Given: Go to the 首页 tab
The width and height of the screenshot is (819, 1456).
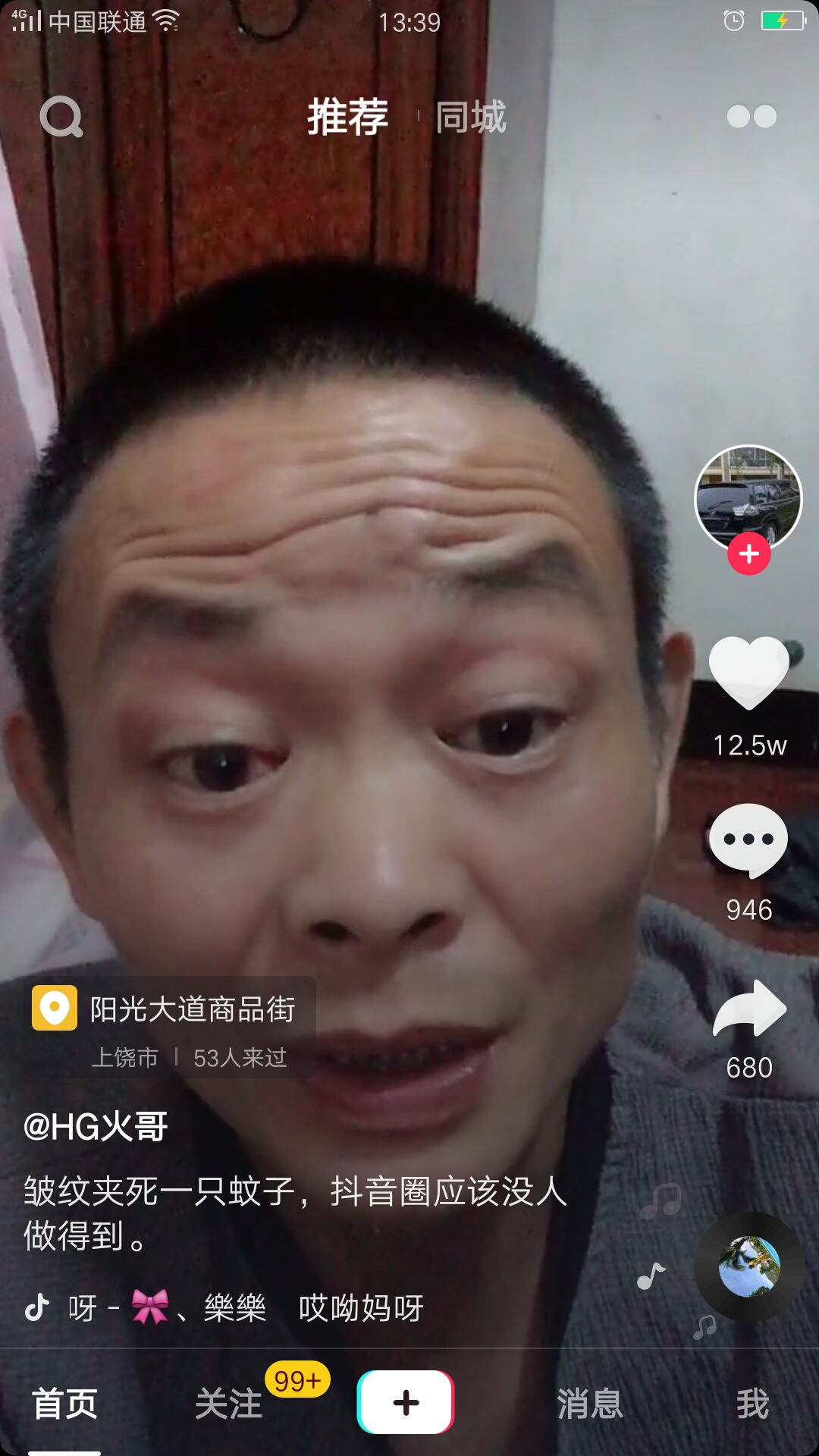Looking at the screenshot, I should click(64, 1404).
